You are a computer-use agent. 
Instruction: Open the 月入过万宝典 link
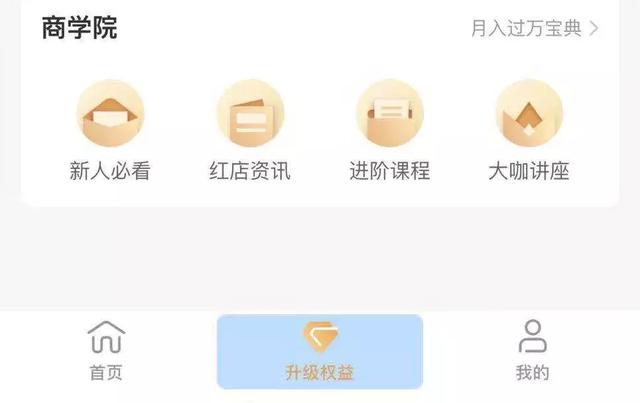534,29
